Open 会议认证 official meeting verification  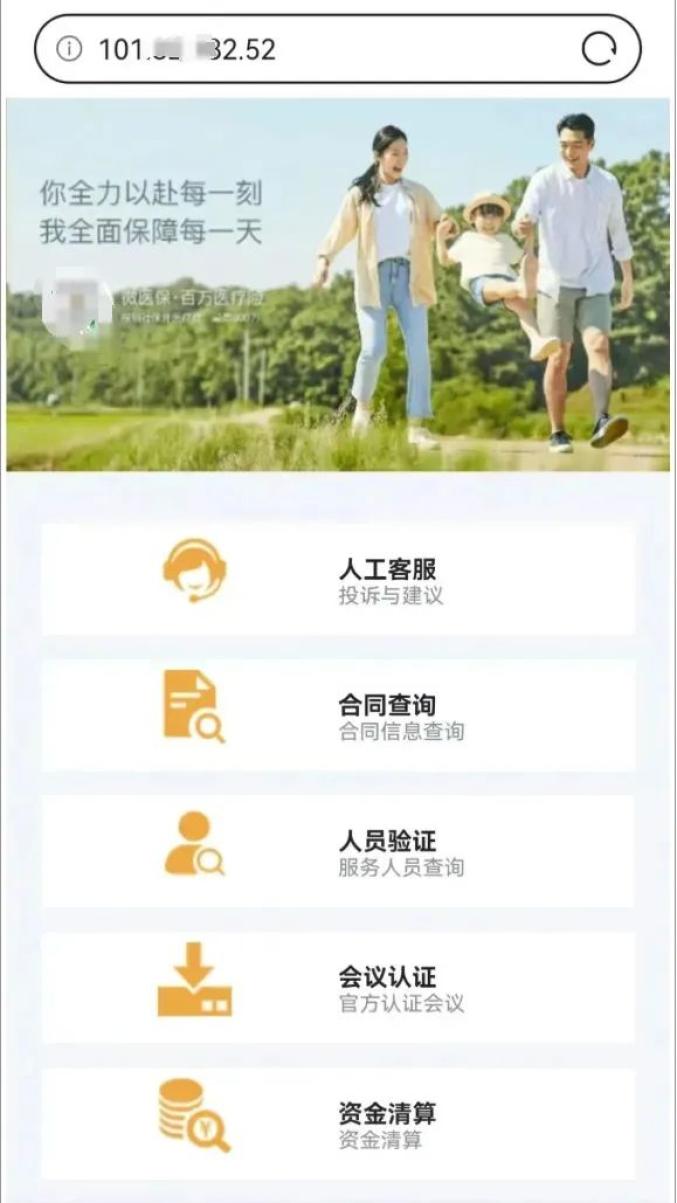(x=338, y=988)
